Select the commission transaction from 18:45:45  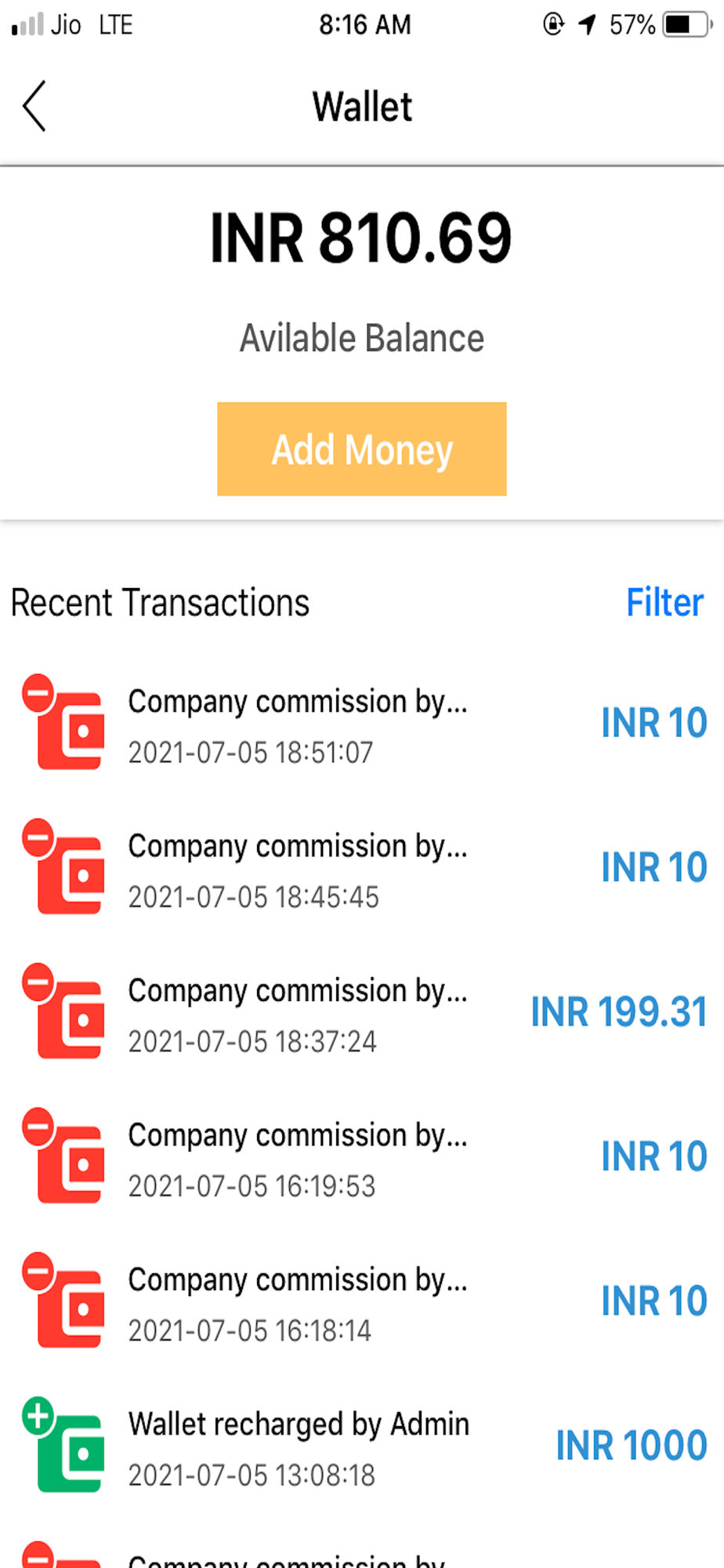click(x=362, y=868)
